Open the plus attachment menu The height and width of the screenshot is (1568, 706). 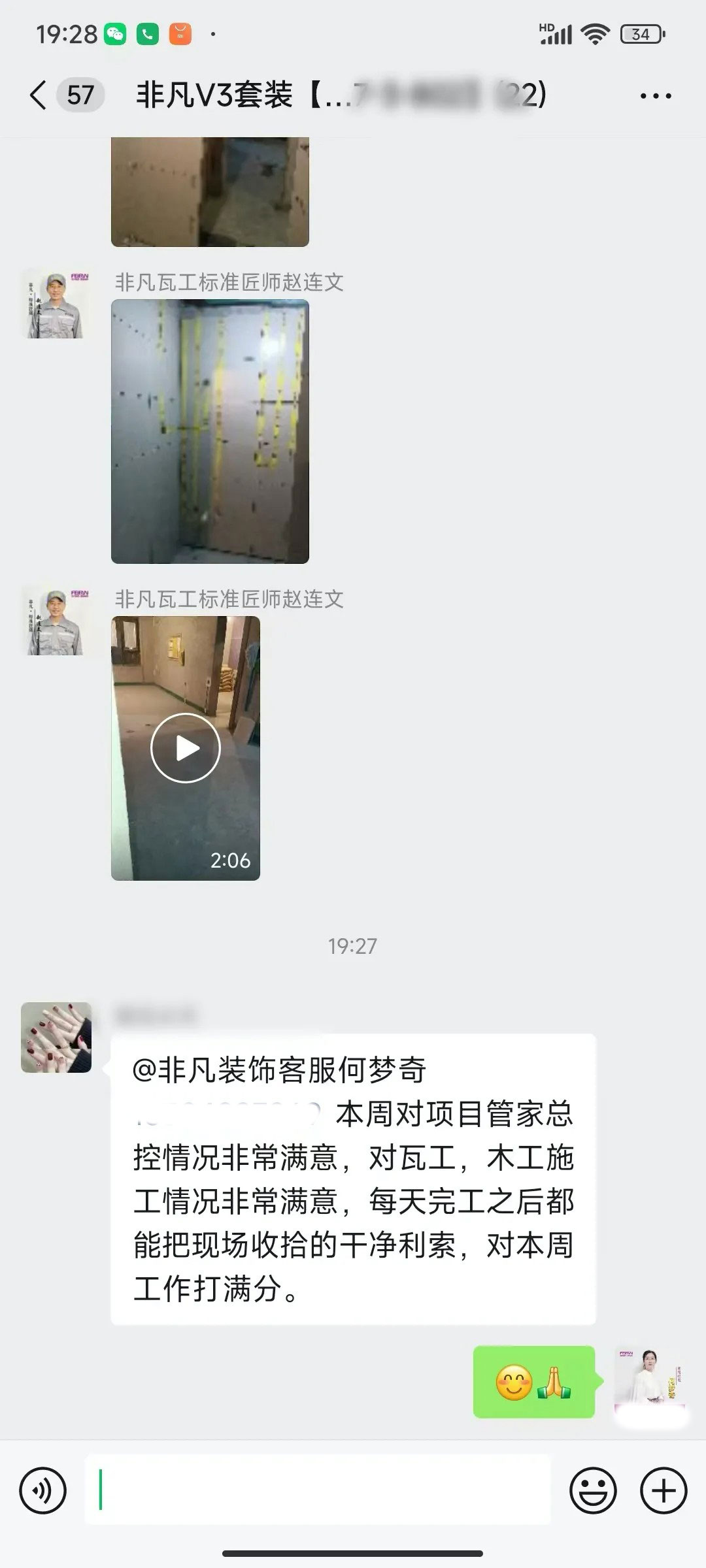(x=664, y=1491)
